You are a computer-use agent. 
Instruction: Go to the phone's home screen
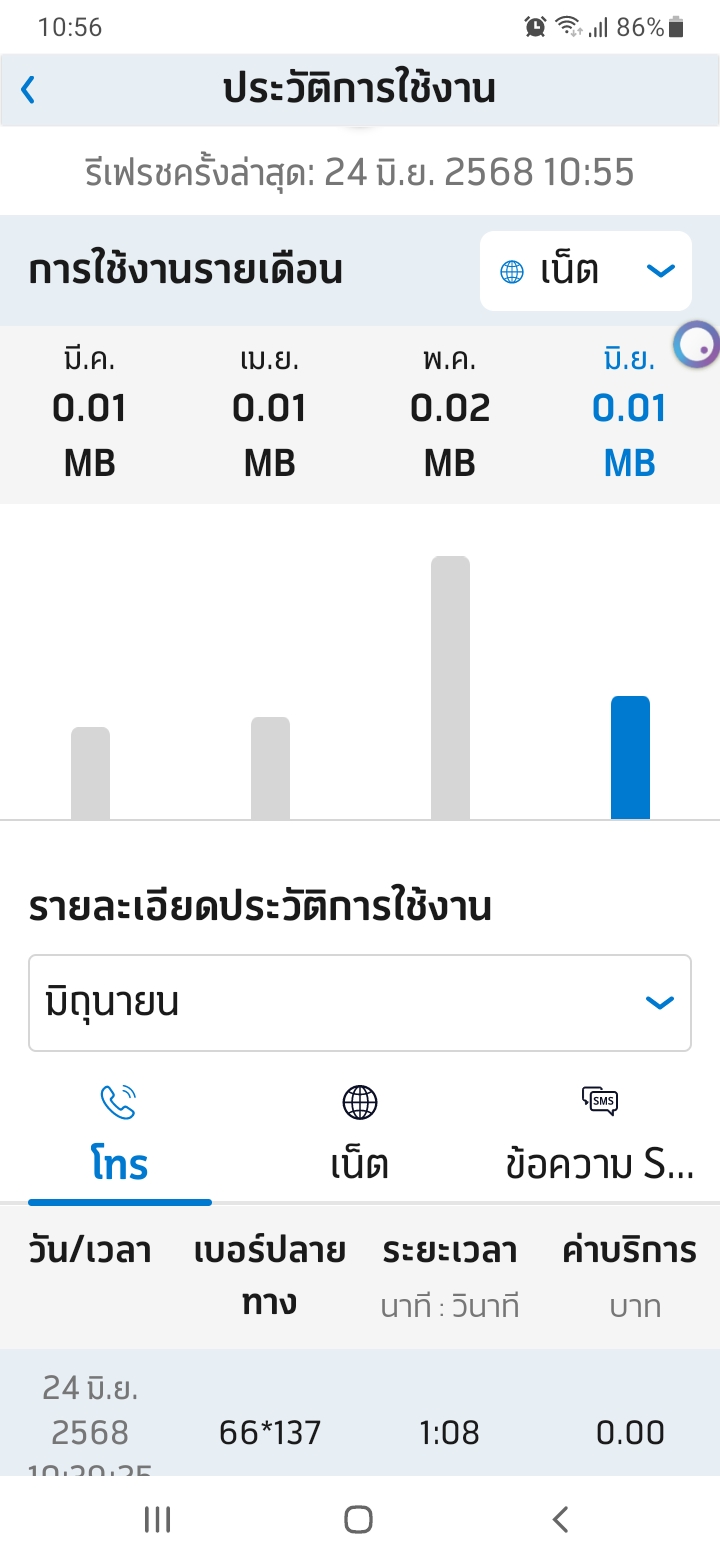(359, 1520)
